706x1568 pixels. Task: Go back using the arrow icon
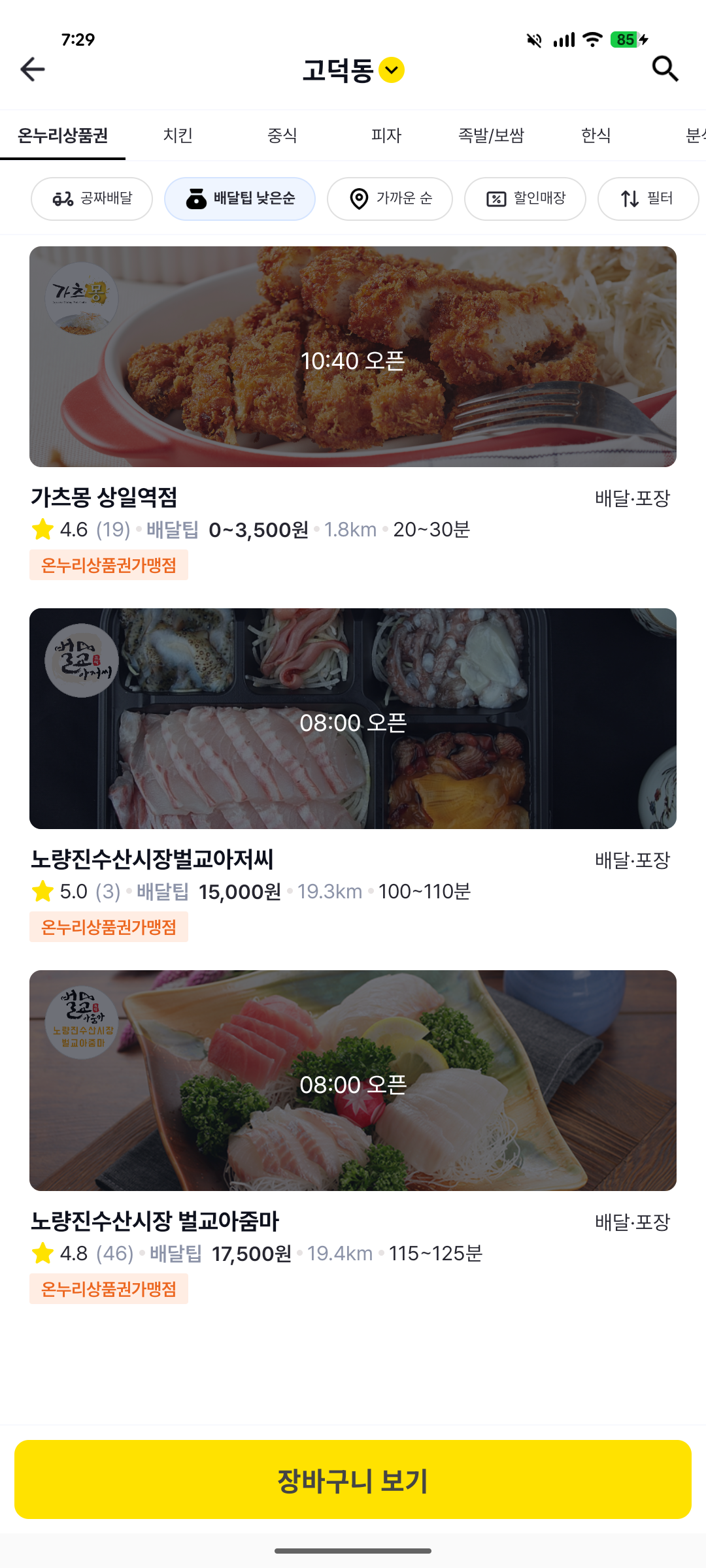(x=33, y=69)
